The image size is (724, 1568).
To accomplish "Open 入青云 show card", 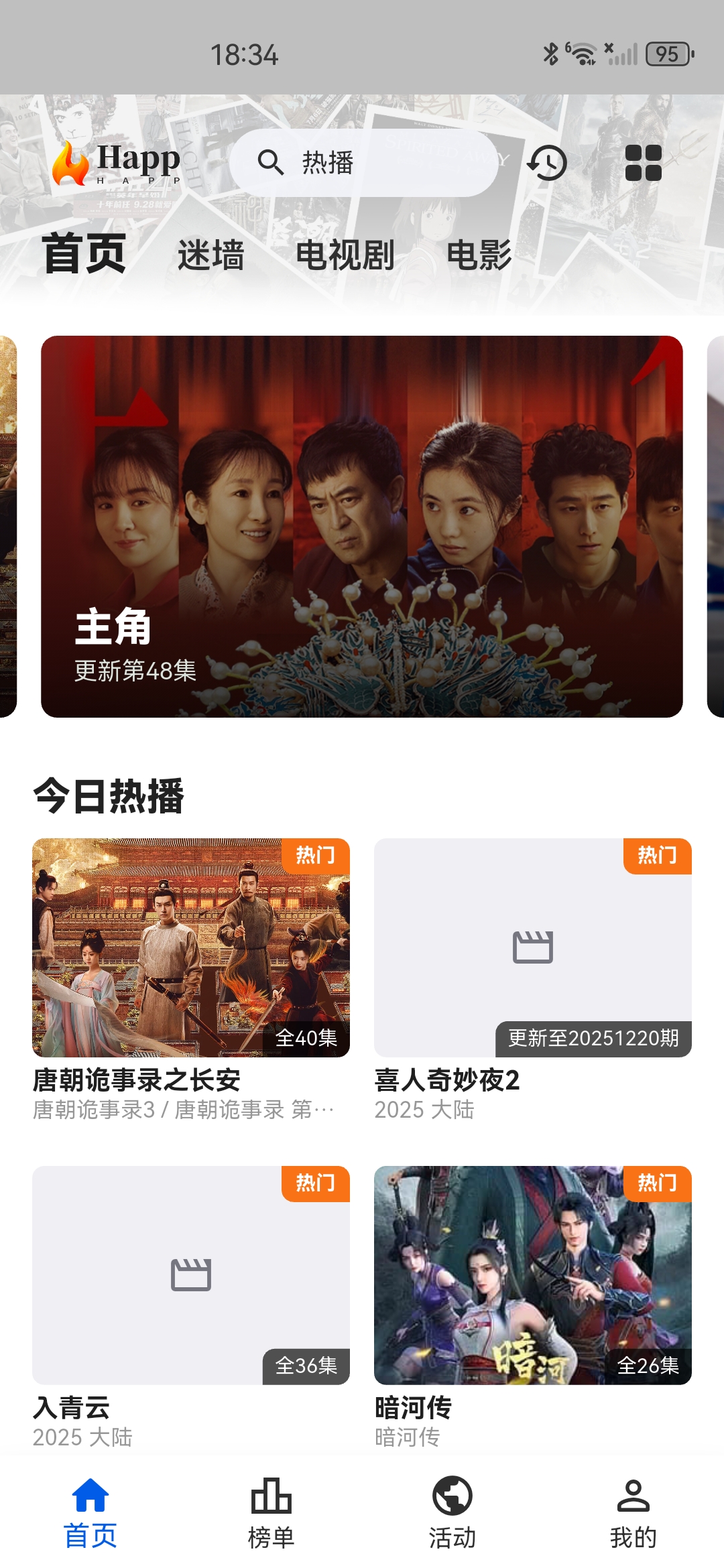I will coord(191,1308).
